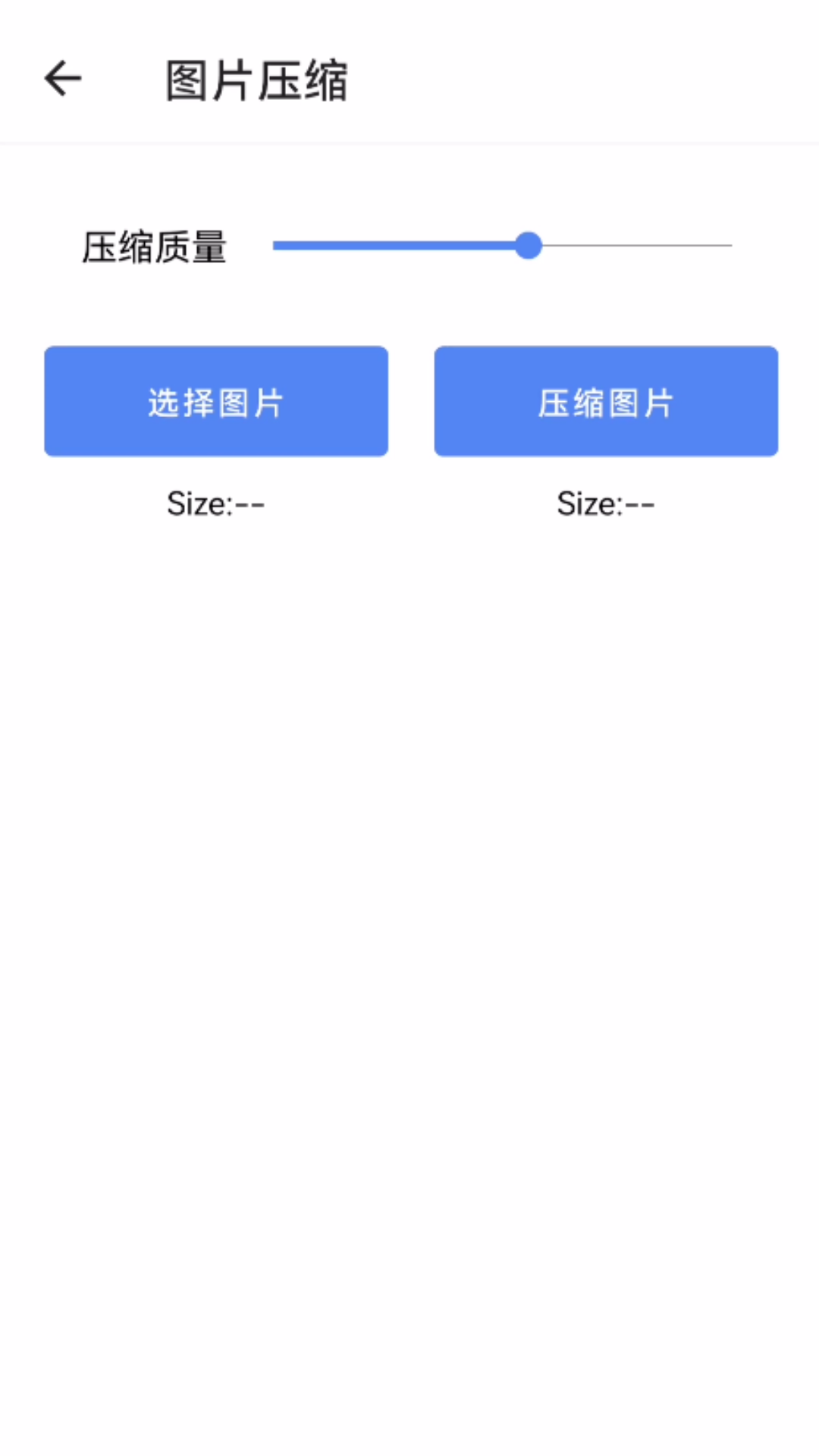The height and width of the screenshot is (1456, 819).
Task: Tap the 压缩质量 slider handle
Action: [528, 246]
